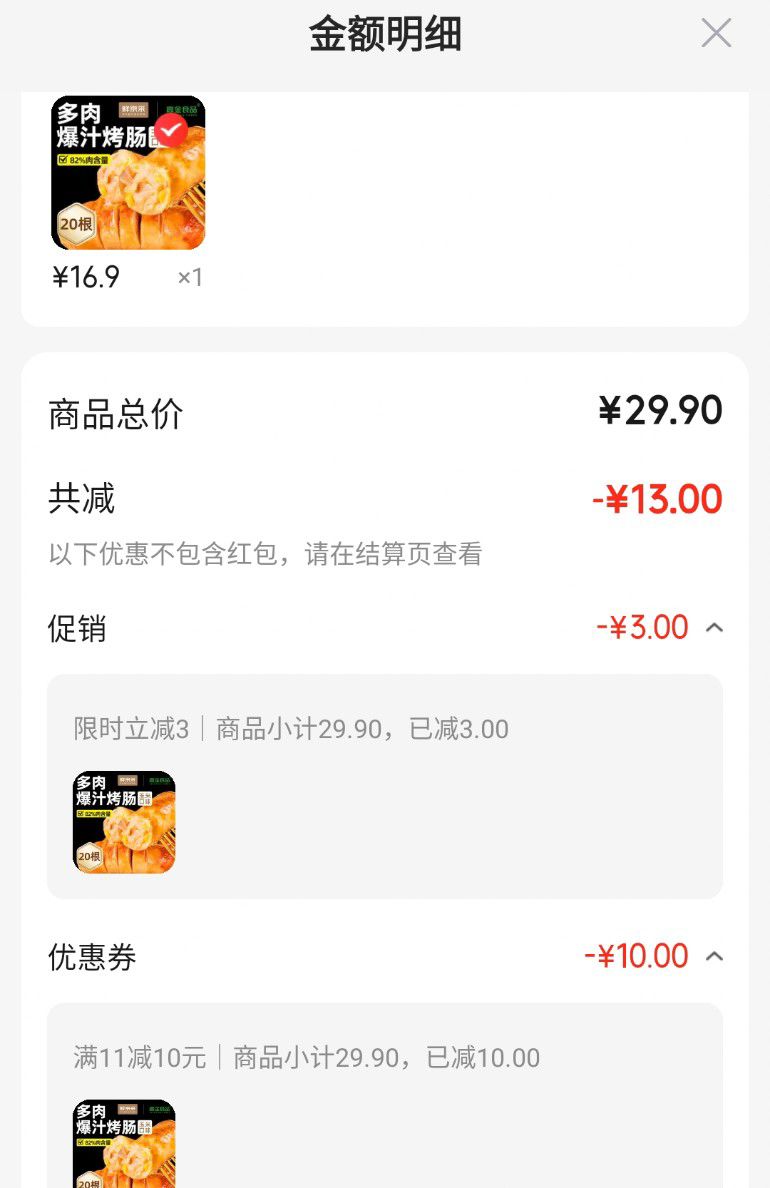Collapse the 优惠券 discount section
Screen dimensions: 770x1188
[714, 957]
